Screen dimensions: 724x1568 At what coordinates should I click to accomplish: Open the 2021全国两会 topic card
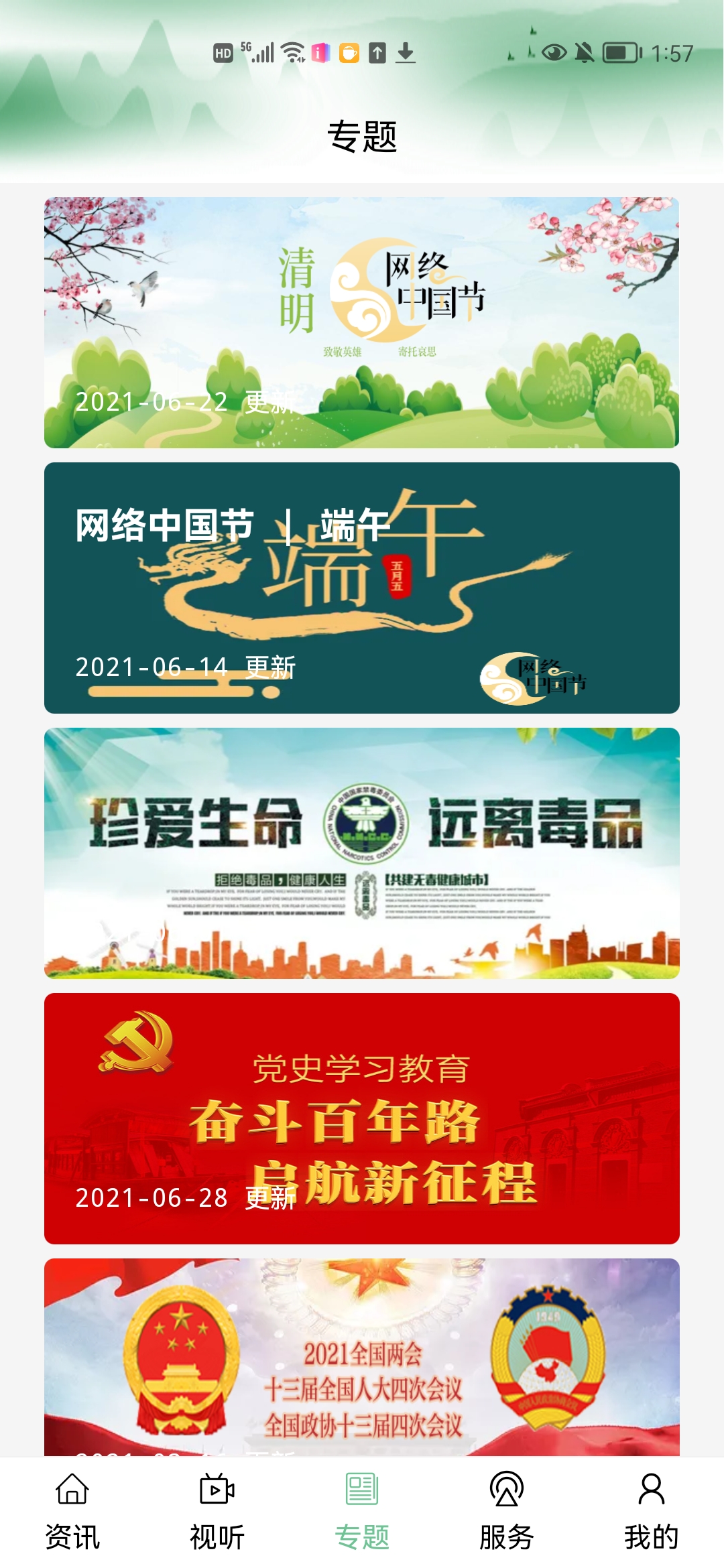(362, 1357)
